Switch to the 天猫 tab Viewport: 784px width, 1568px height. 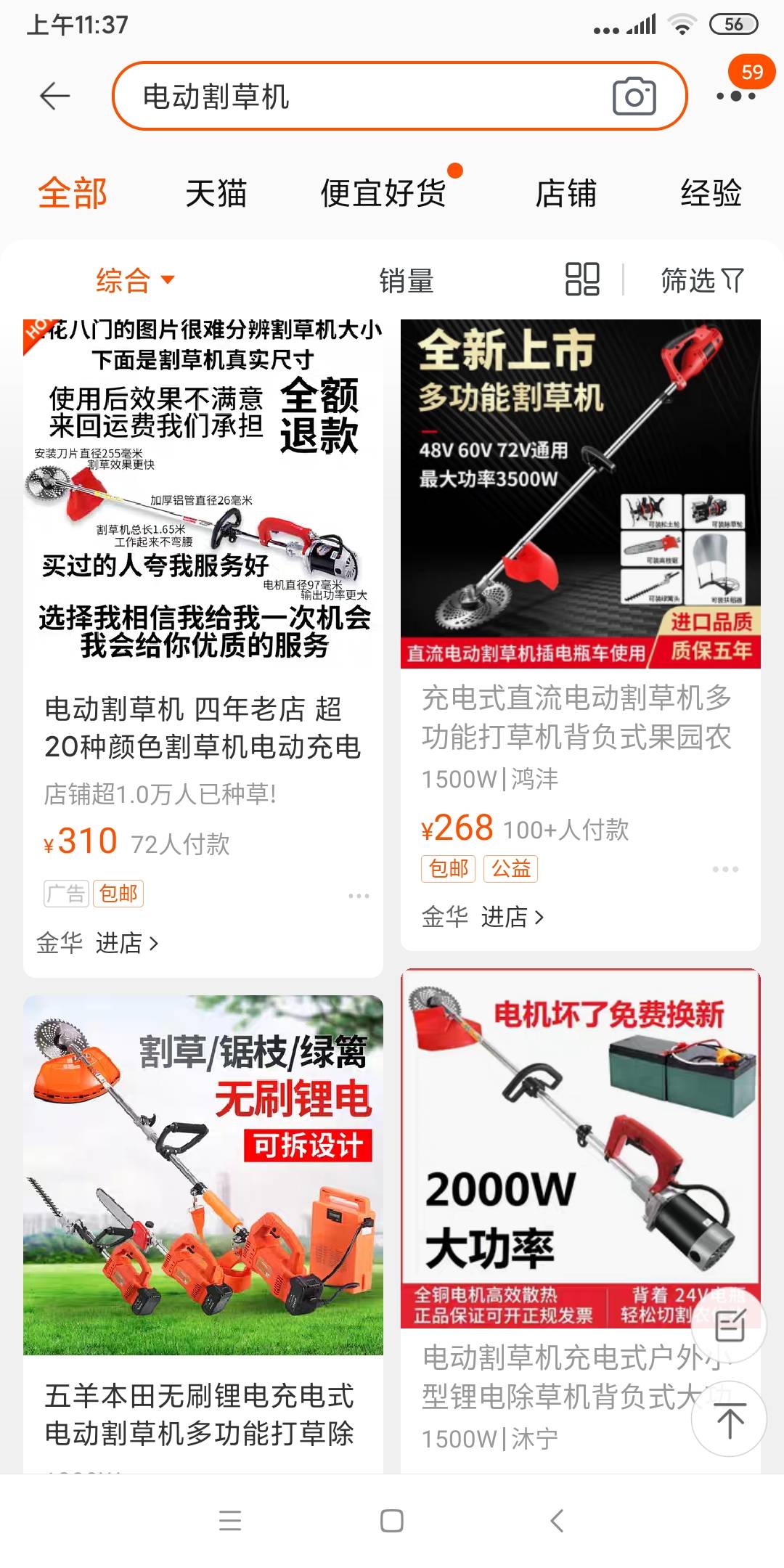point(216,193)
